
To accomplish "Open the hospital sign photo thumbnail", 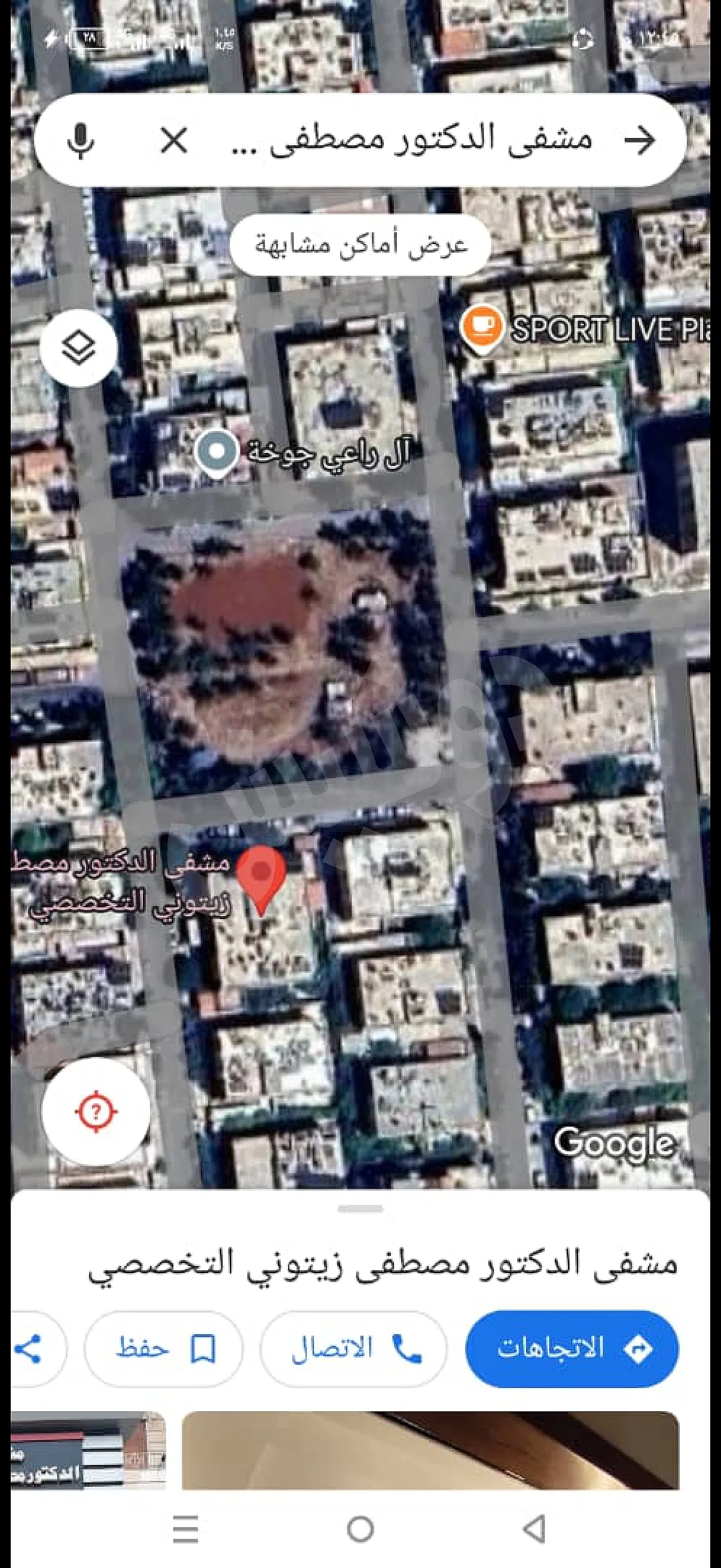I will 88,1450.
